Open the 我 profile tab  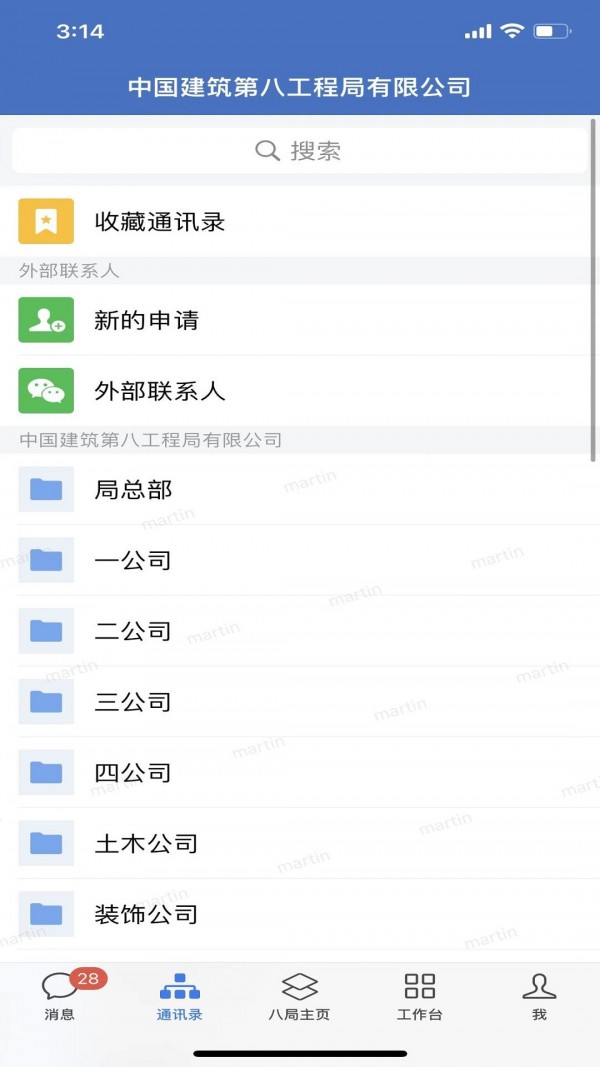pyautogui.click(x=539, y=996)
